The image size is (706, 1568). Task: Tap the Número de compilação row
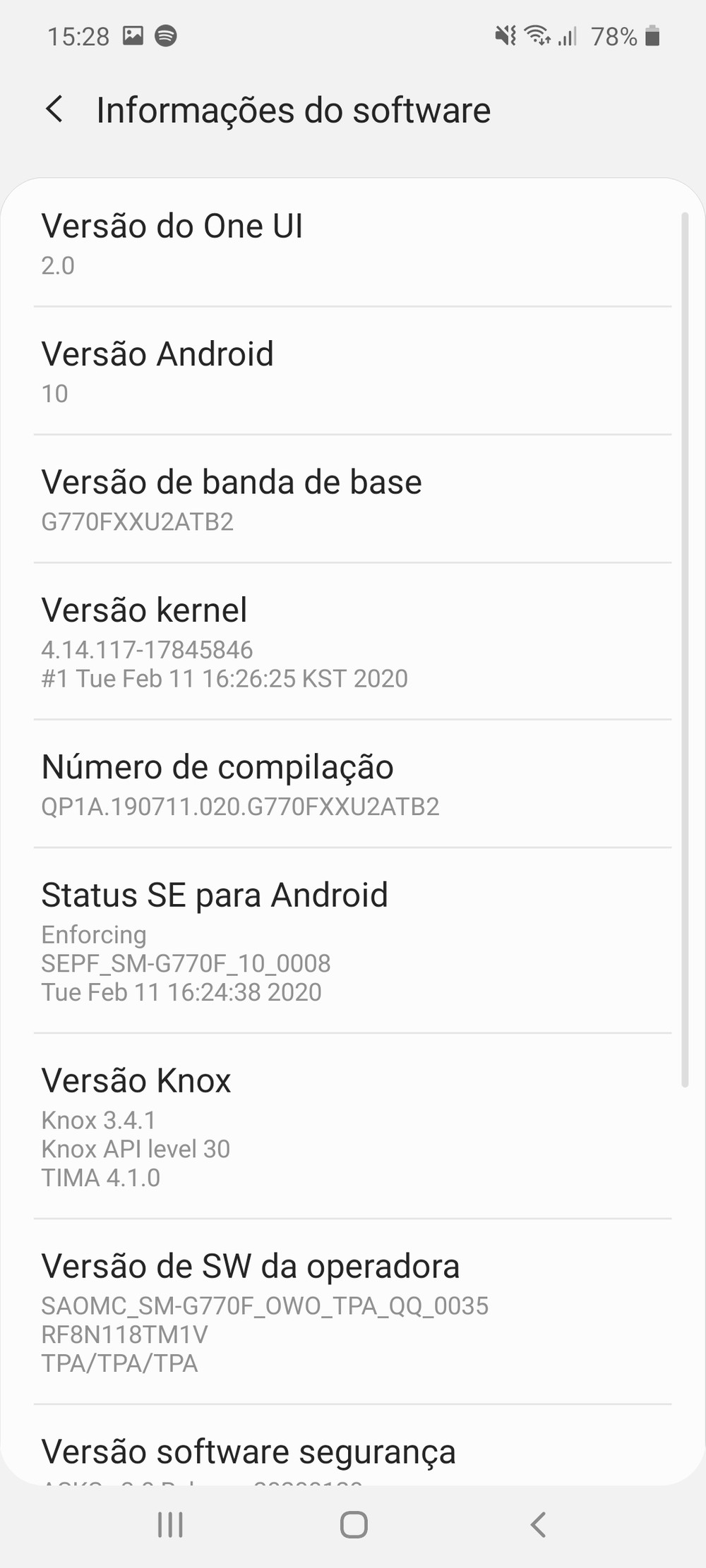pyautogui.click(x=352, y=784)
